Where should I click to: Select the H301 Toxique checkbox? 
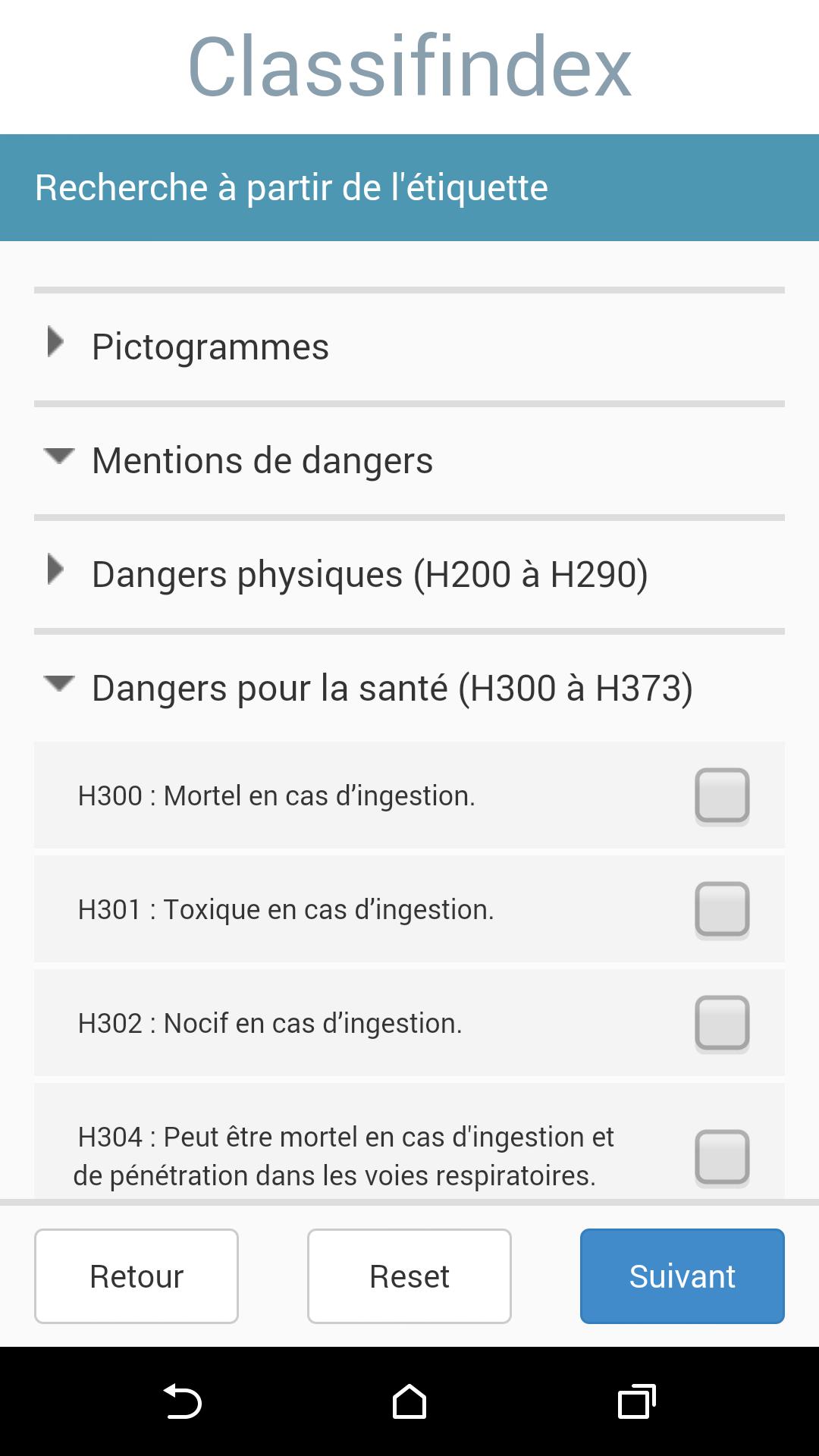coord(722,909)
